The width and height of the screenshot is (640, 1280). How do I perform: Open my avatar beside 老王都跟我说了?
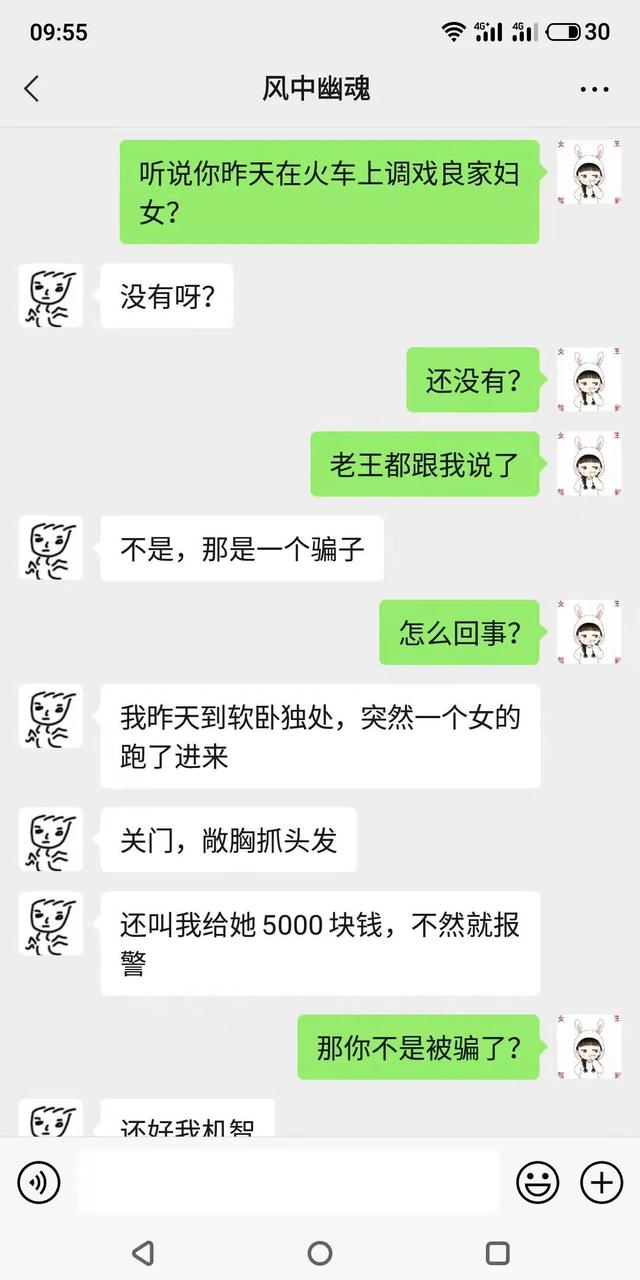tap(589, 464)
